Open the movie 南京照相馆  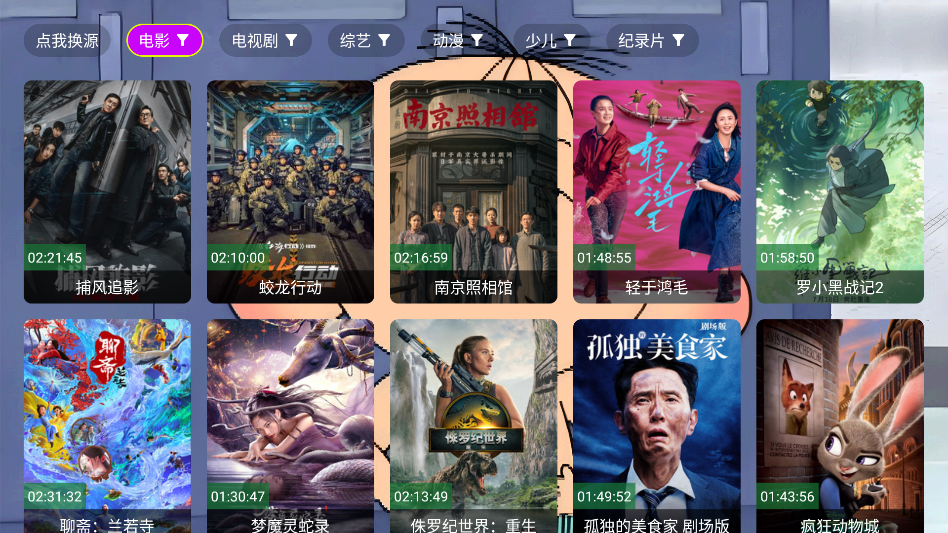[473, 190]
